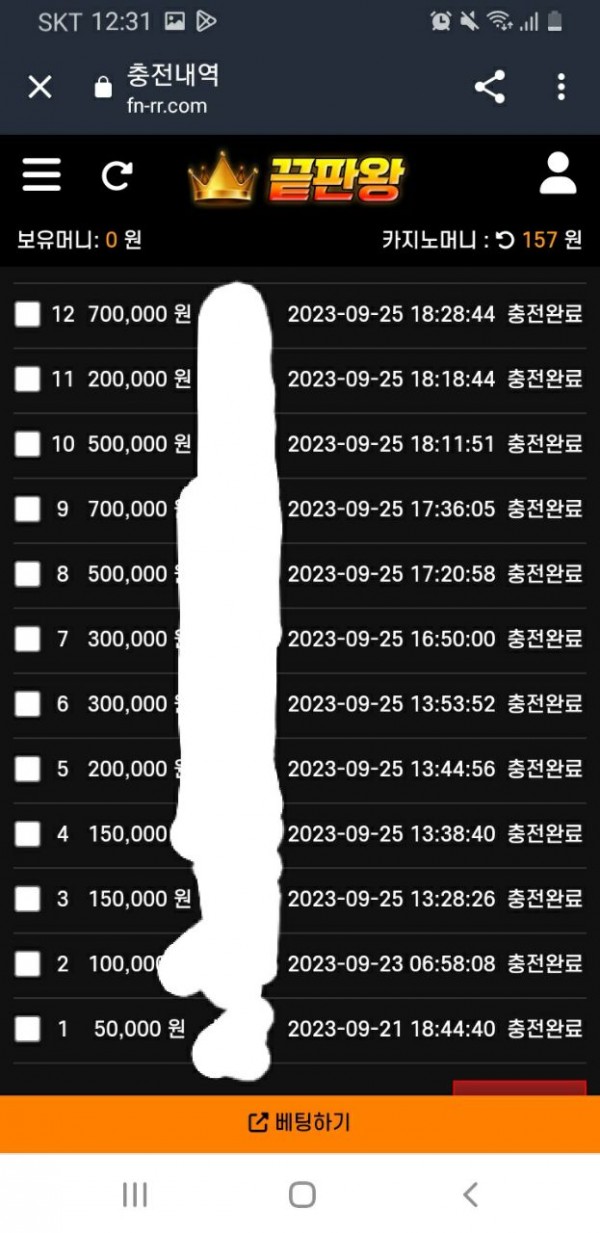Go to the system home screen
Screen dimensions: 600x1233
(301, 1194)
